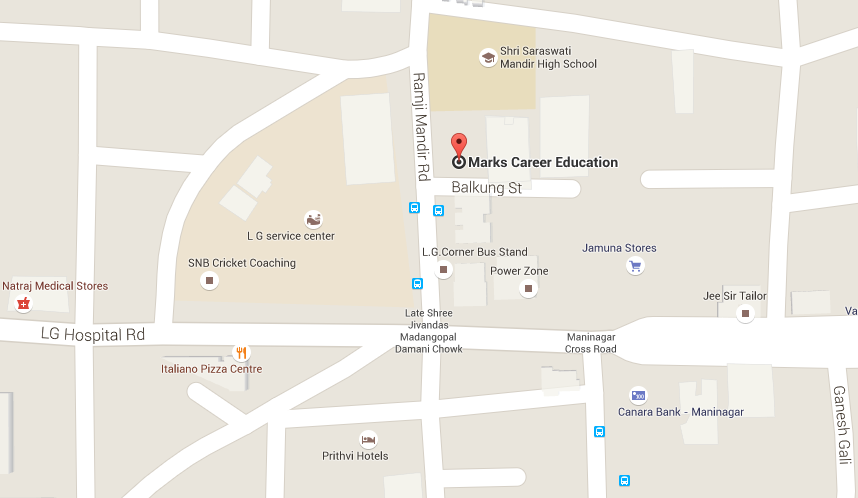Tap the L.G. Corner Bus Stand marker

click(444, 270)
